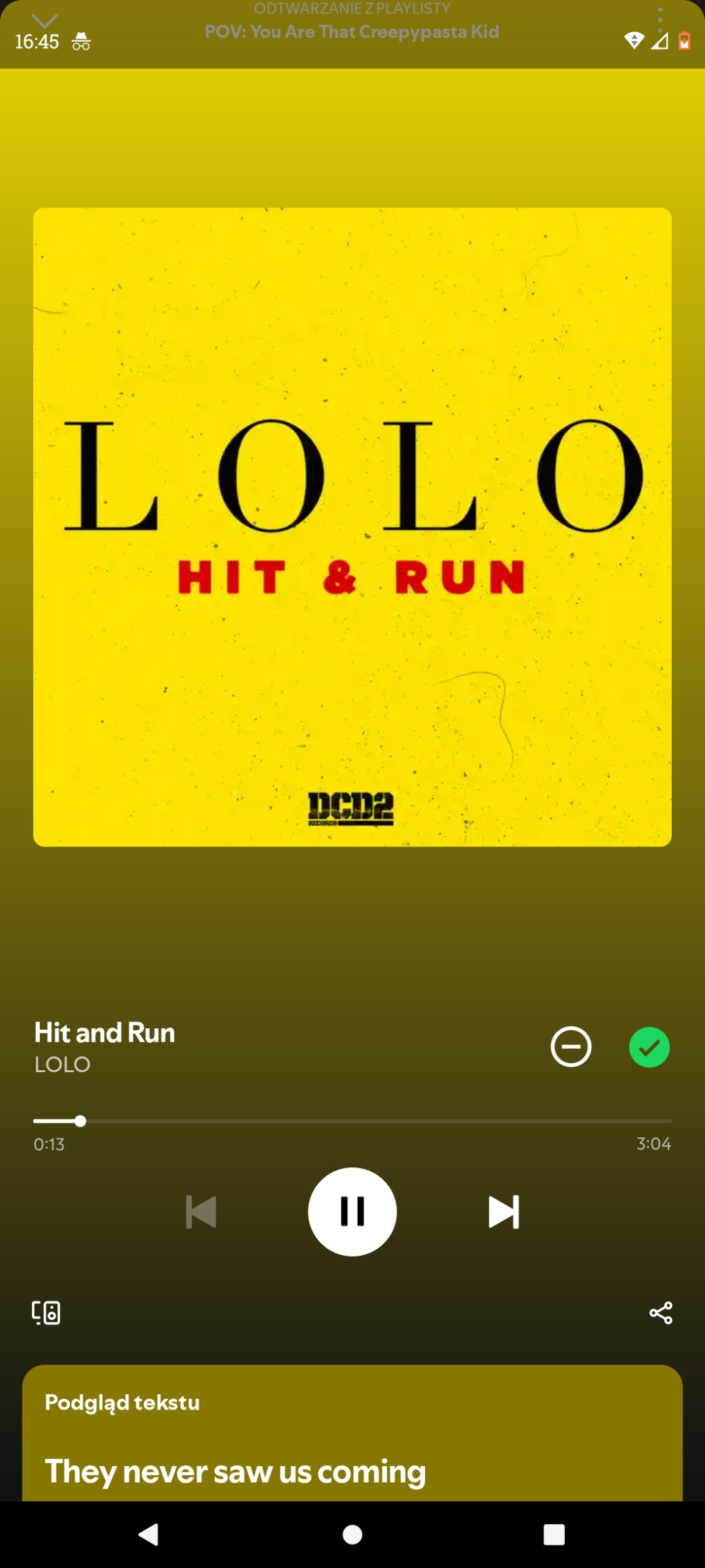The width and height of the screenshot is (705, 1568).
Task: Collapse the now playing screen
Action: pos(45,20)
